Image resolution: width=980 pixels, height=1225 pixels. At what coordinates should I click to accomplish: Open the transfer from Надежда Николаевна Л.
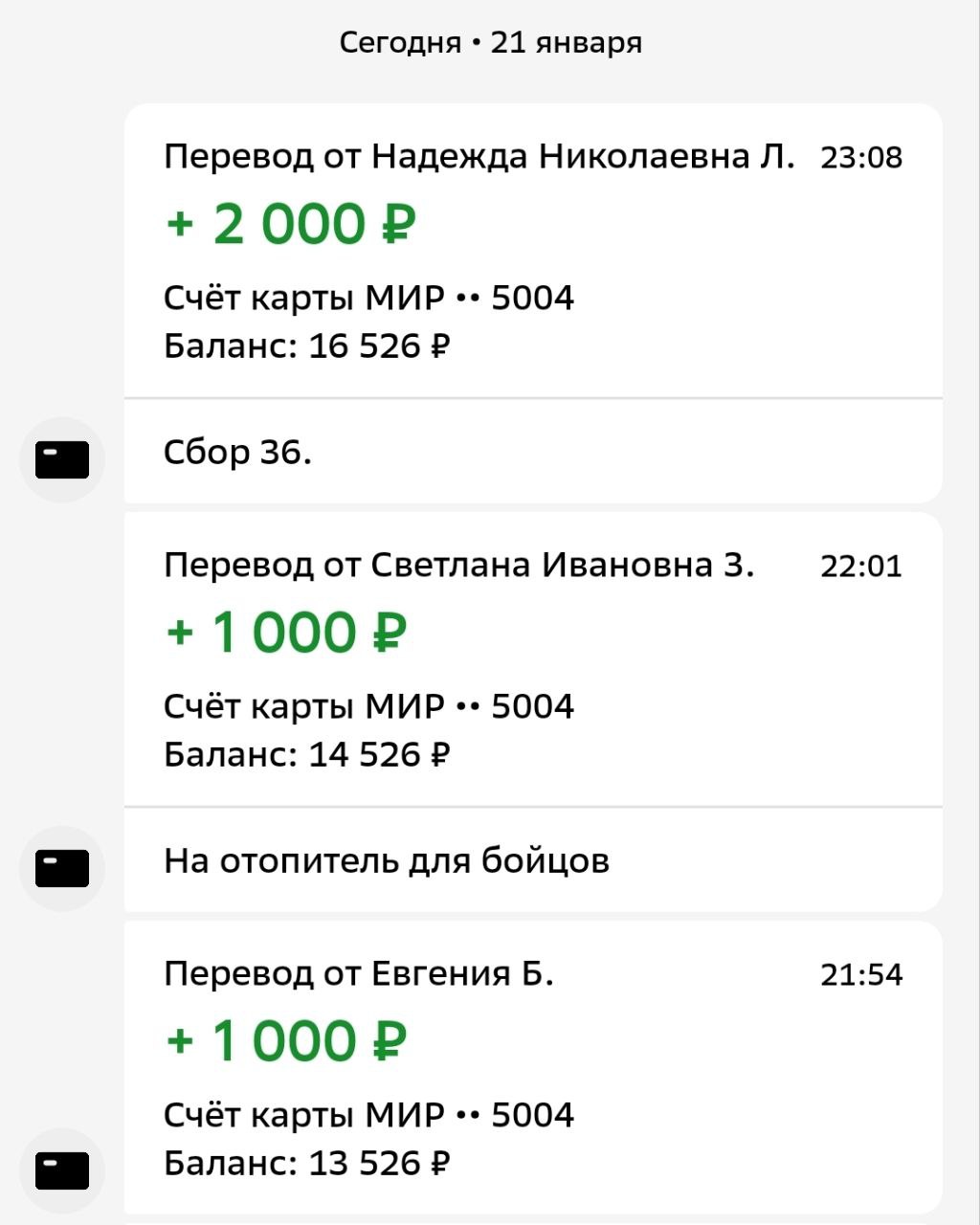tap(532, 251)
